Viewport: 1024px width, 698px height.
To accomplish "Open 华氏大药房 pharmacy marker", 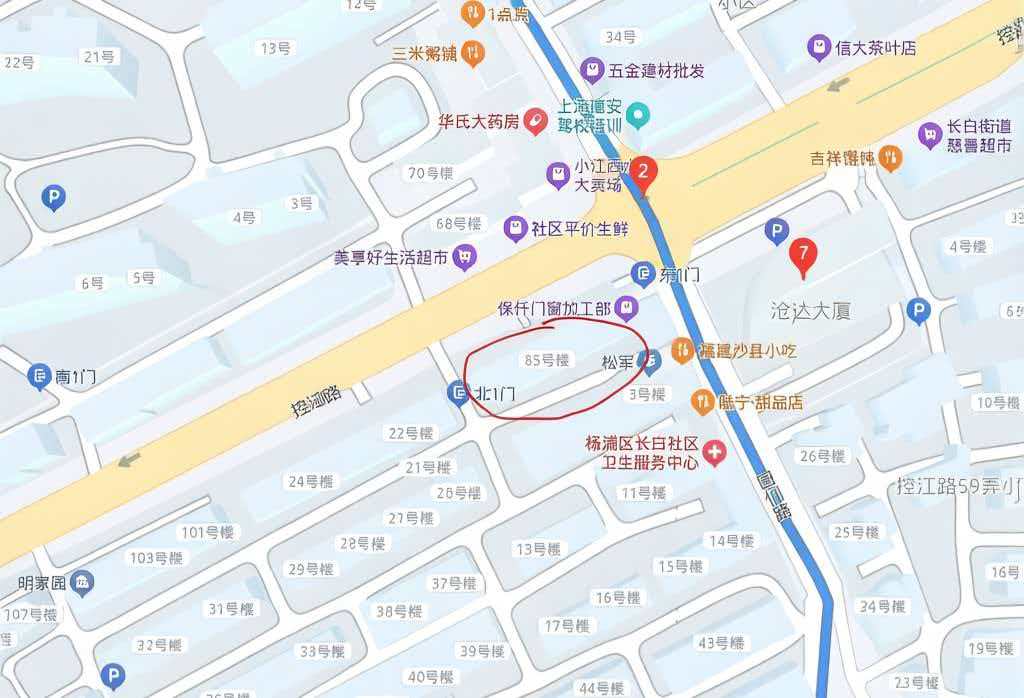I will (536, 122).
